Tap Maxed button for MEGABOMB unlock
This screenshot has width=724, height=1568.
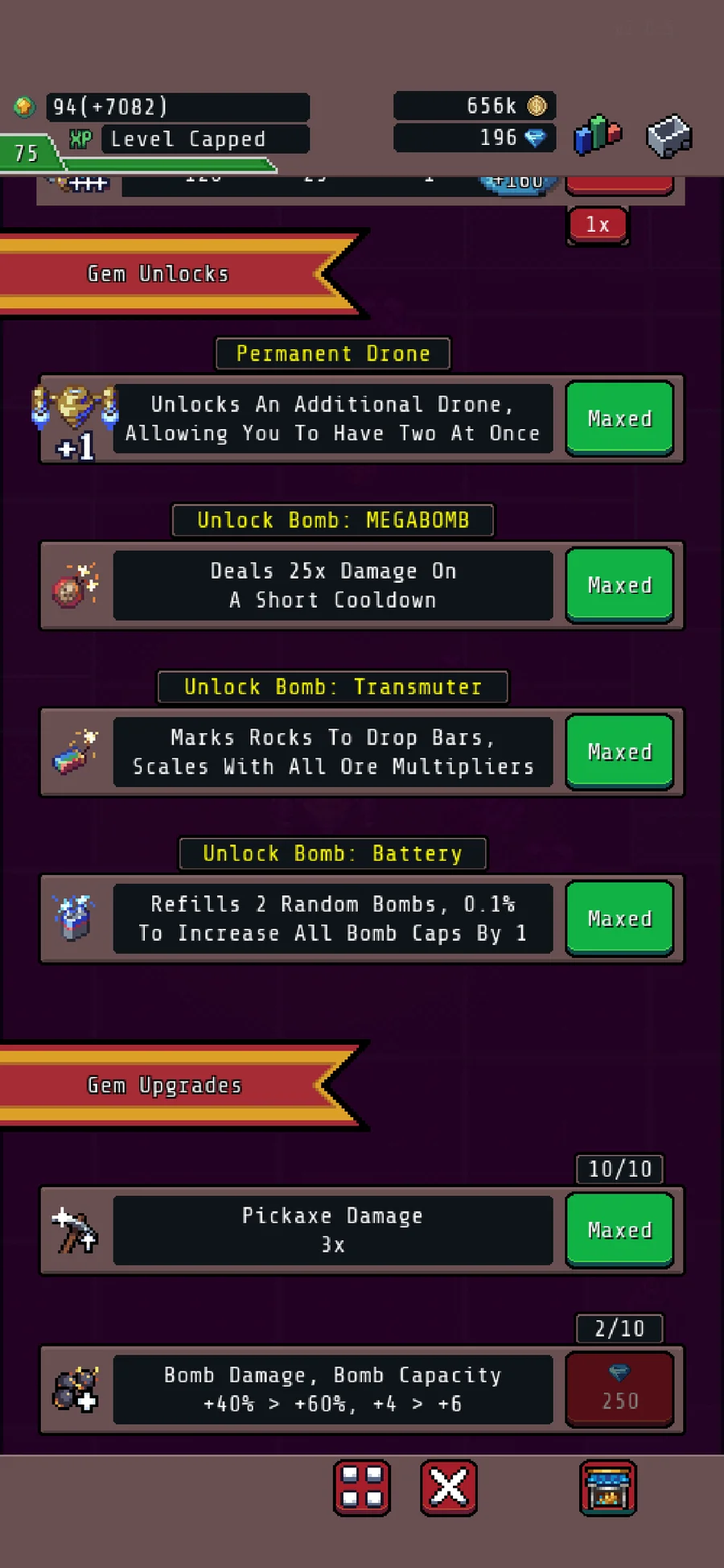619,585
